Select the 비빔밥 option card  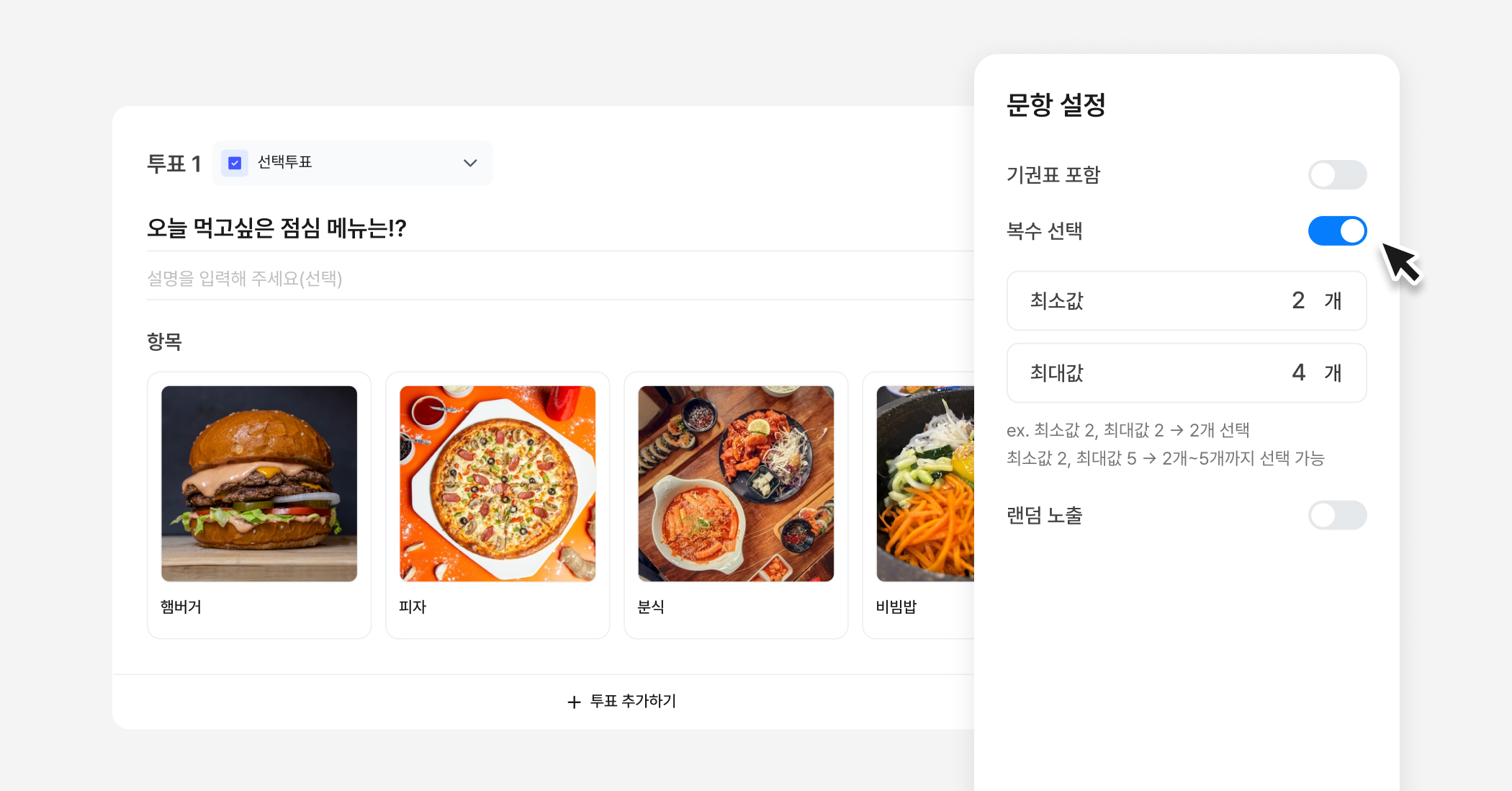(922, 504)
